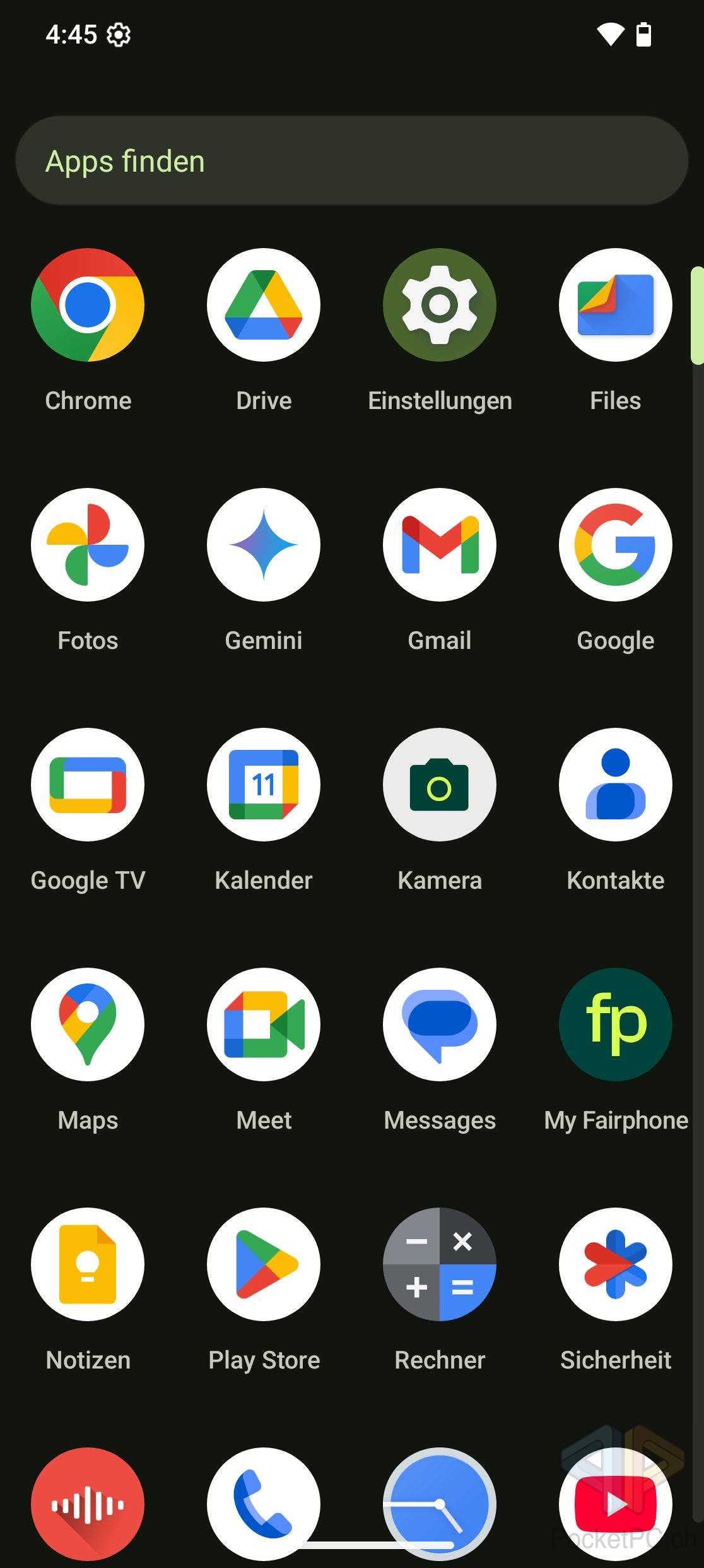Screen dimensions: 704x1568
Task: Open Einstellungen settings app
Action: (440, 305)
